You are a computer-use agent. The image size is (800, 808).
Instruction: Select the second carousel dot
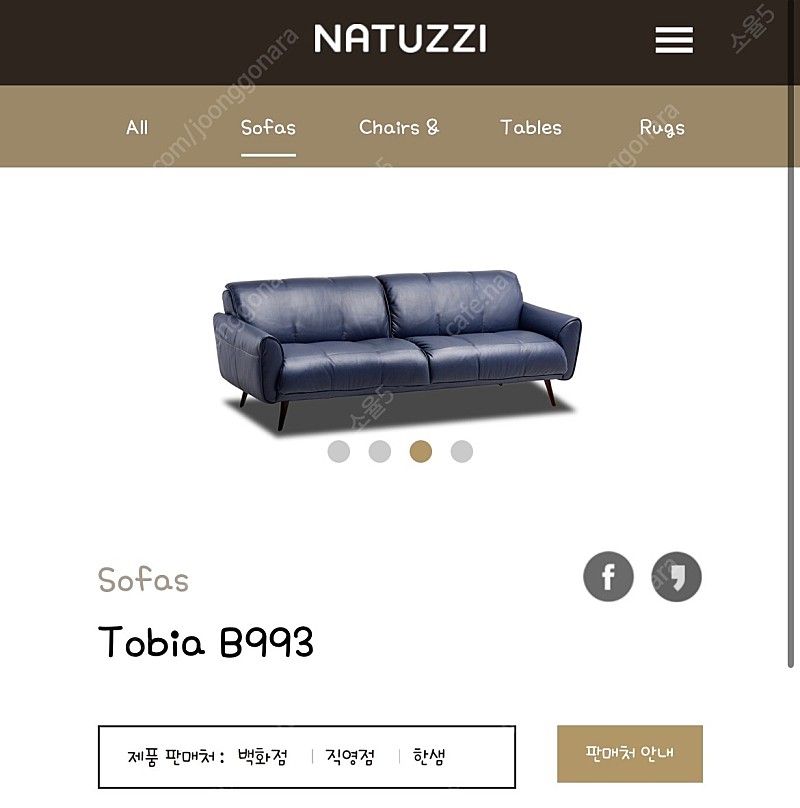click(378, 452)
